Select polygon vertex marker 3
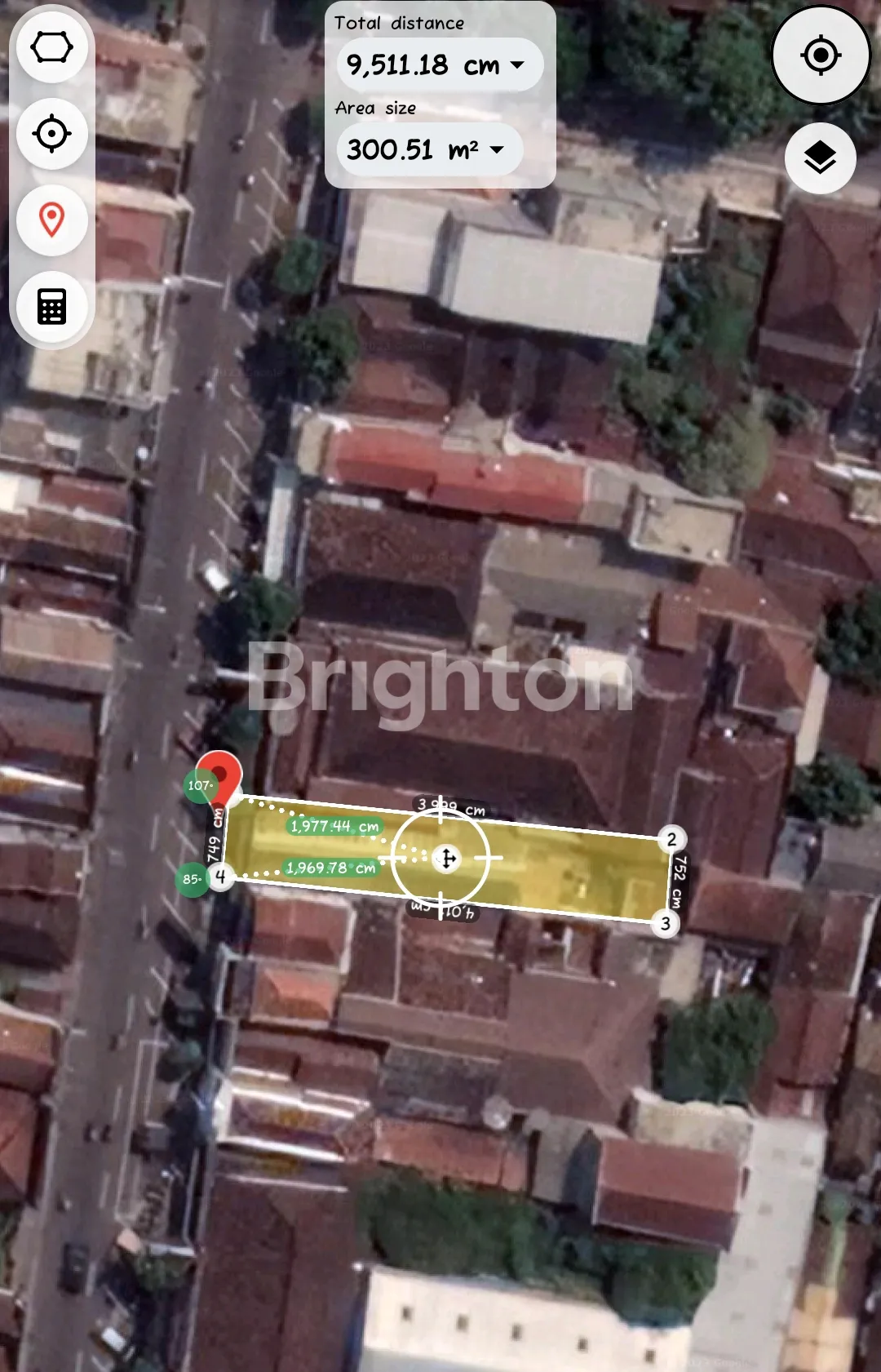 [x=666, y=924]
